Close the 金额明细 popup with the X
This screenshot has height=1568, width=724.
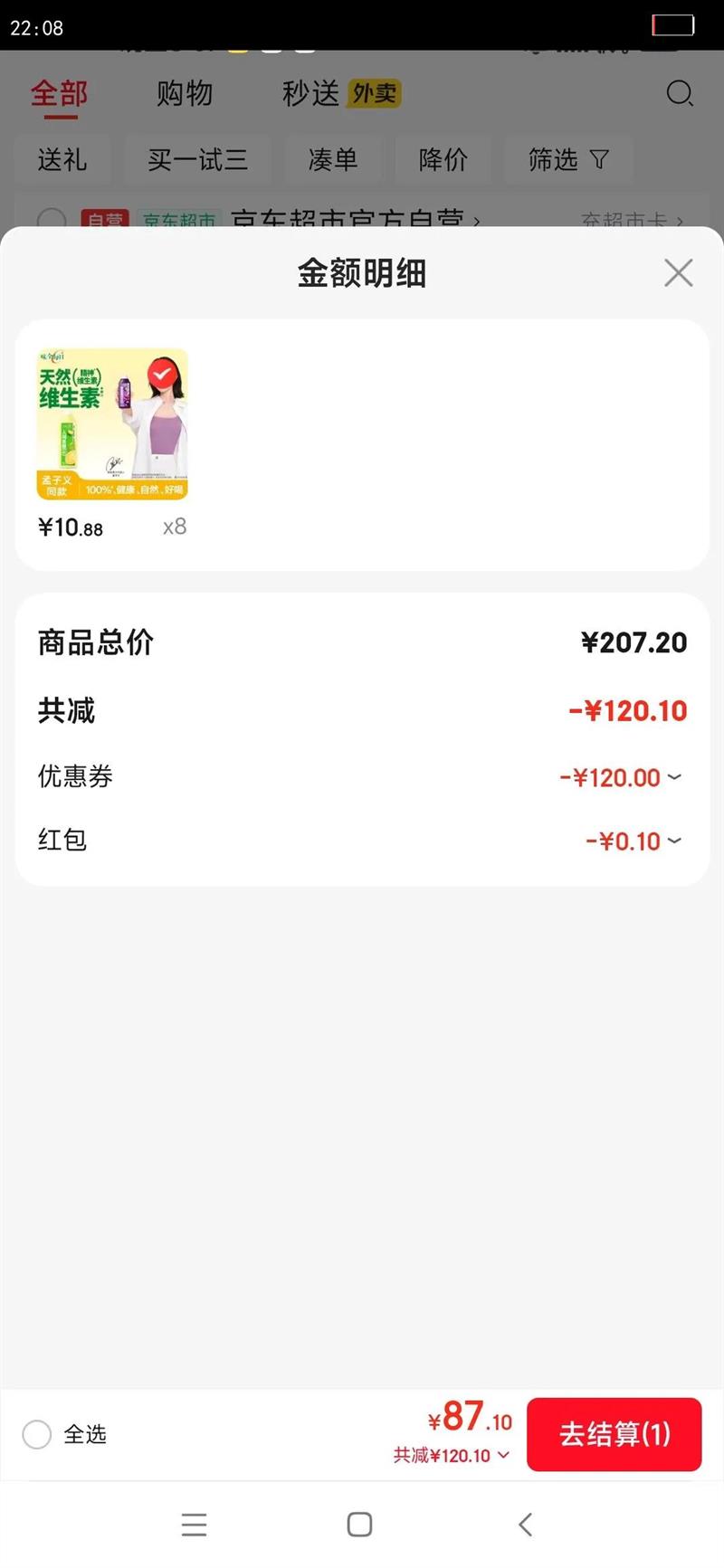[x=678, y=272]
